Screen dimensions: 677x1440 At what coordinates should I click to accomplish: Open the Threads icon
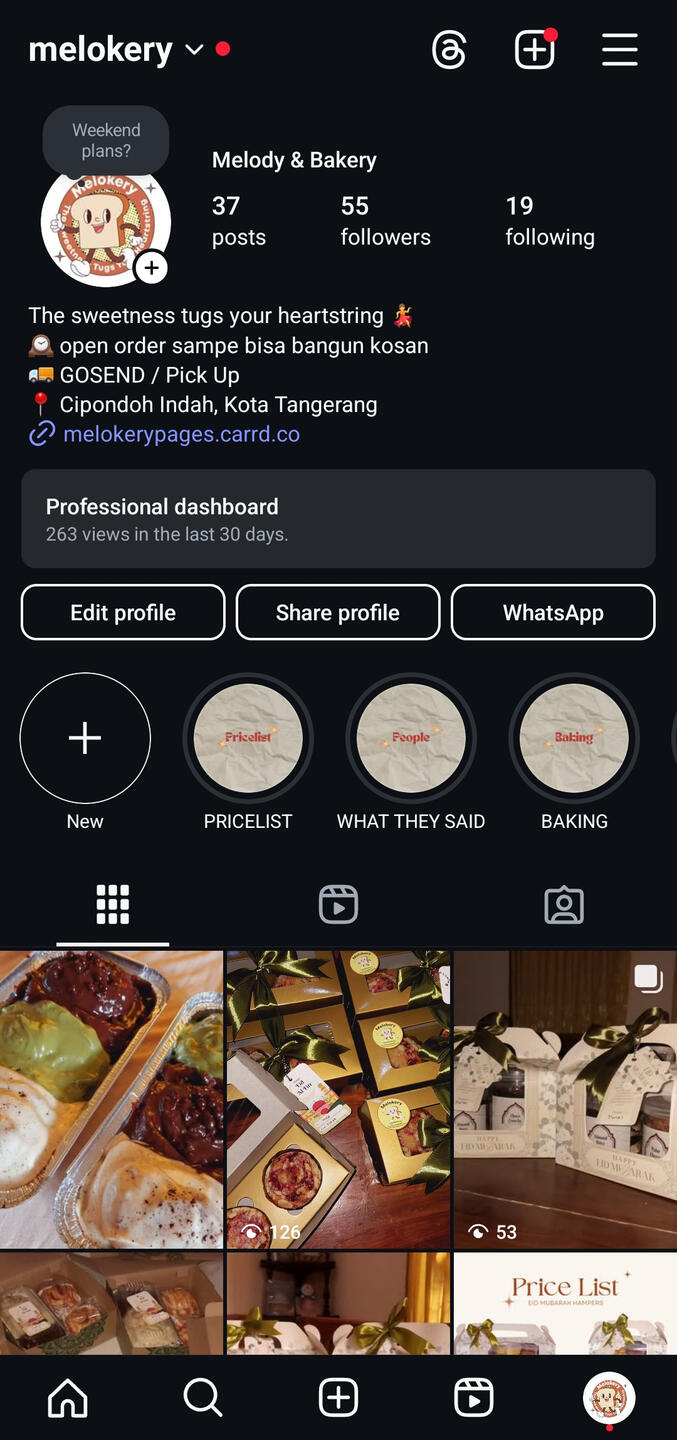449,49
